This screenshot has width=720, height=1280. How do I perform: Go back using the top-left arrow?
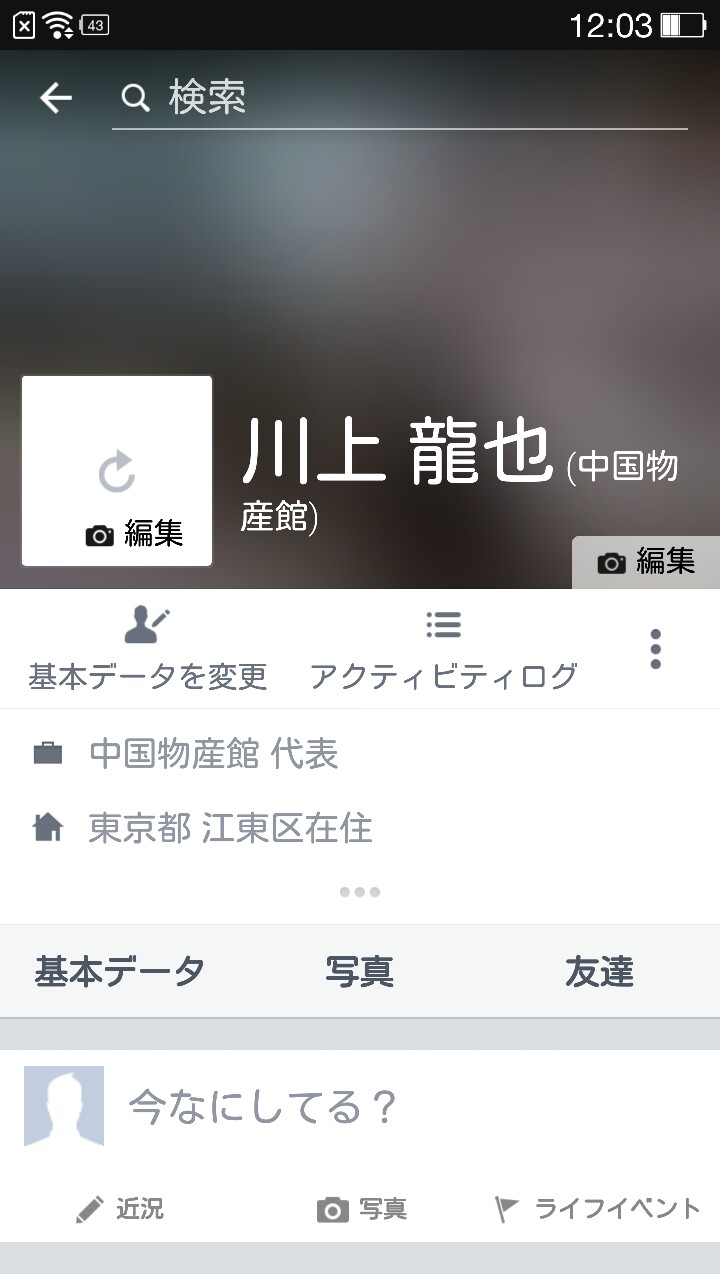56,97
